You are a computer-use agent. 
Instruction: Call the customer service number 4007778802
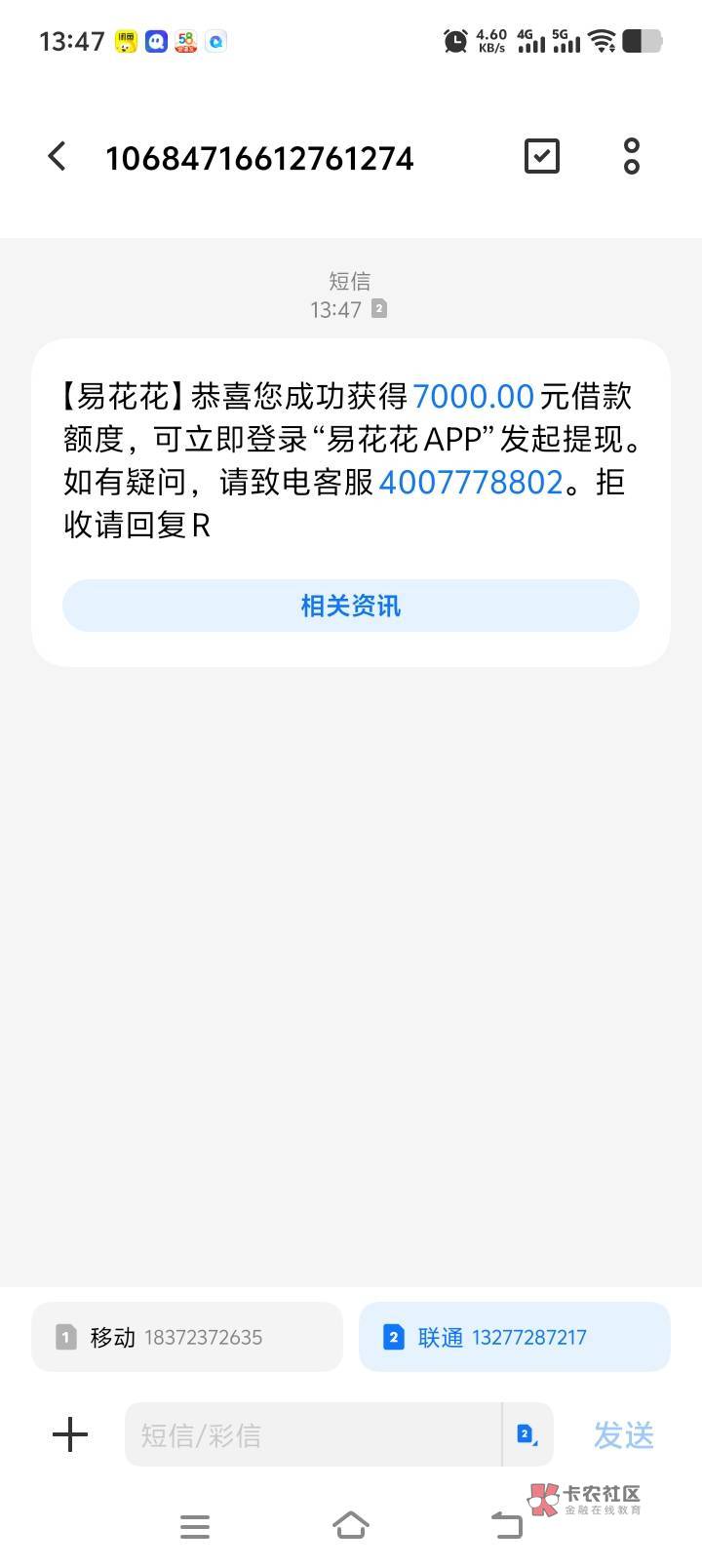[470, 482]
